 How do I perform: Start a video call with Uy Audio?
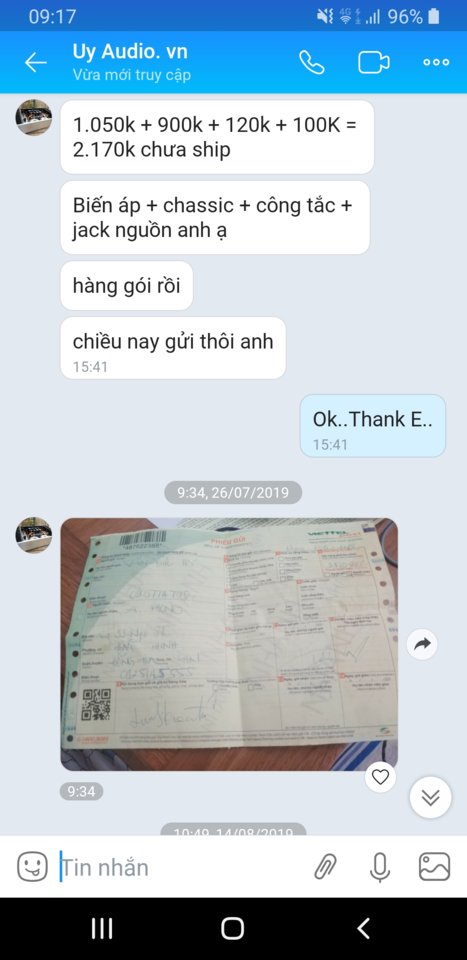tap(373, 62)
